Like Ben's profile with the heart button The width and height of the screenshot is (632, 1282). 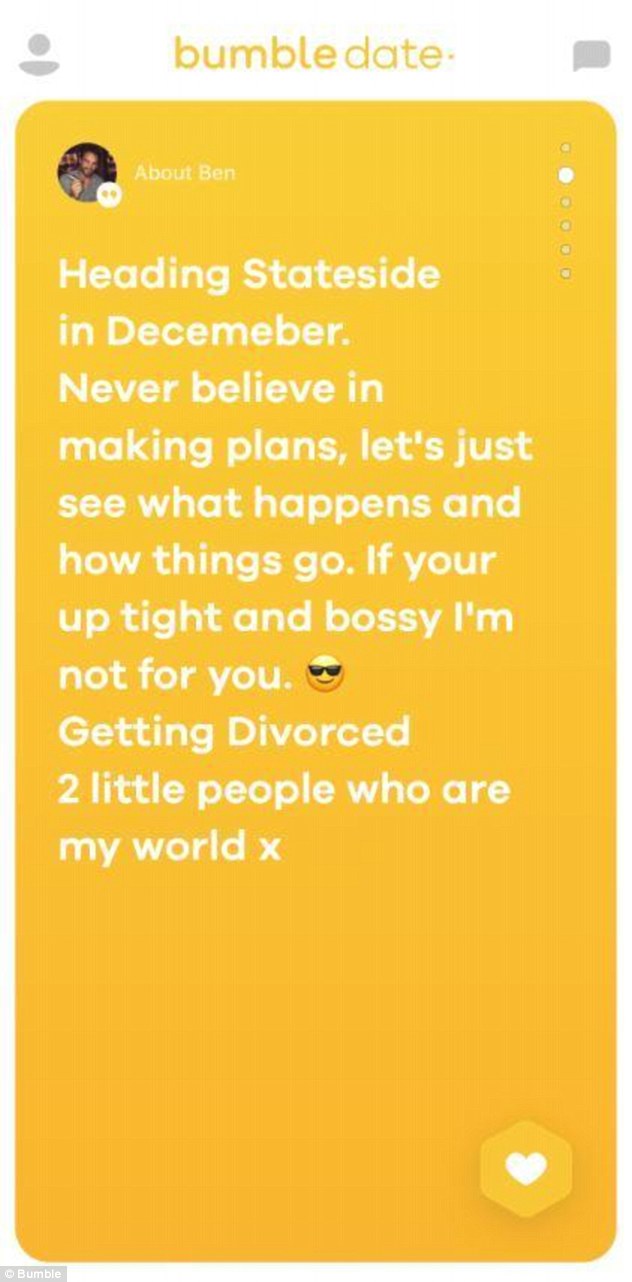(x=526, y=1168)
